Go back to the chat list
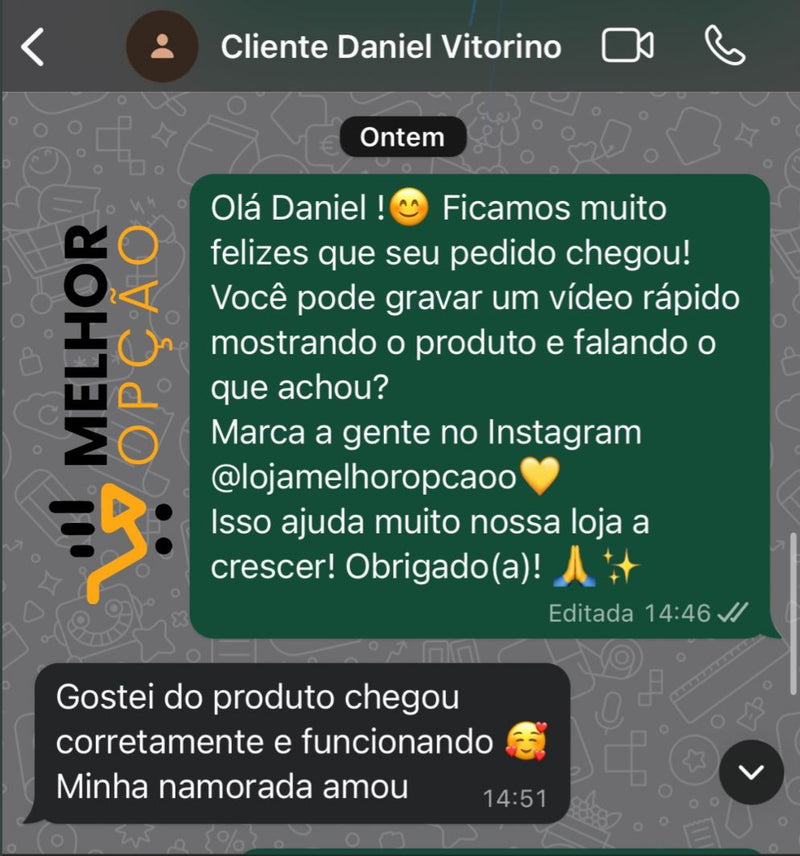This screenshot has width=800, height=856. [x=33, y=47]
